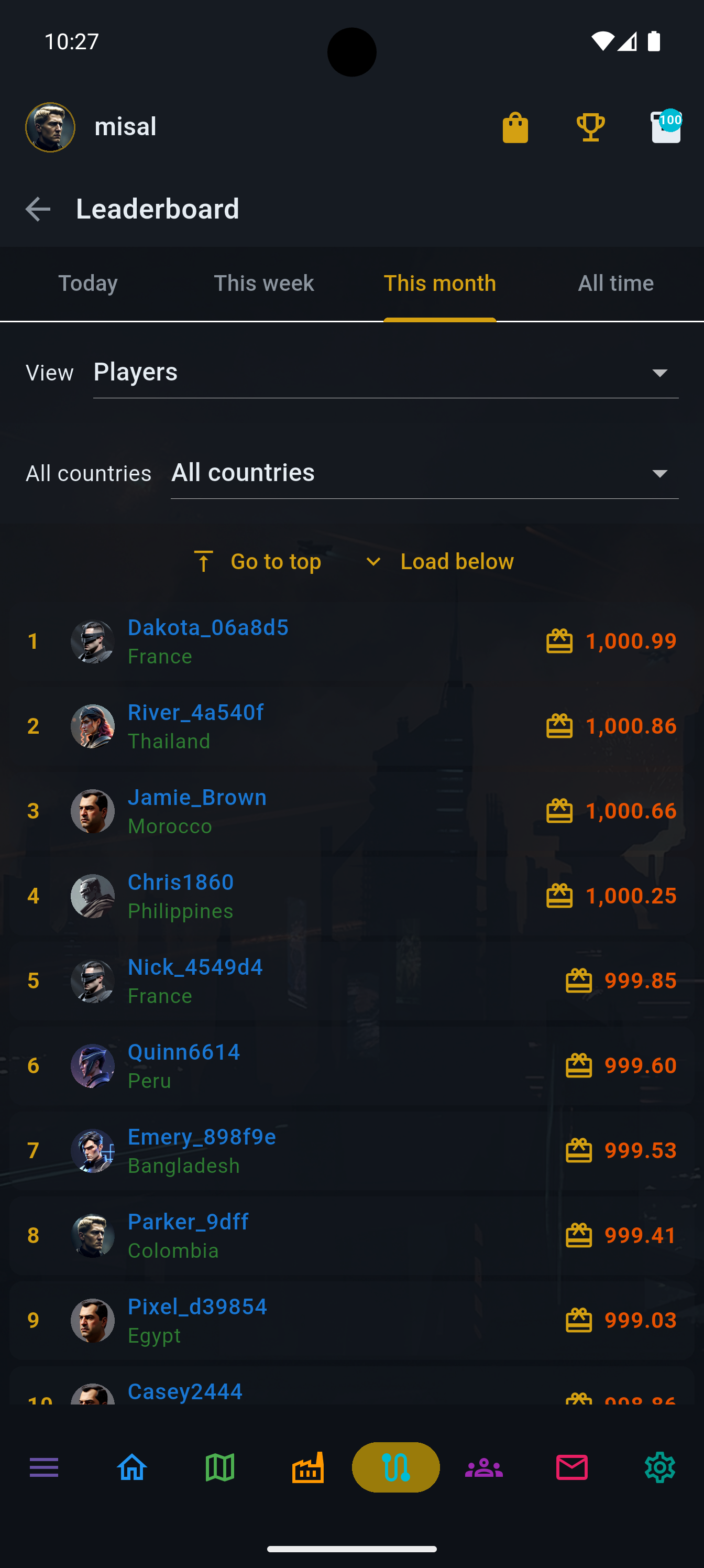Open the settings gear in bottom bar
The image size is (704, 1568).
[659, 1467]
